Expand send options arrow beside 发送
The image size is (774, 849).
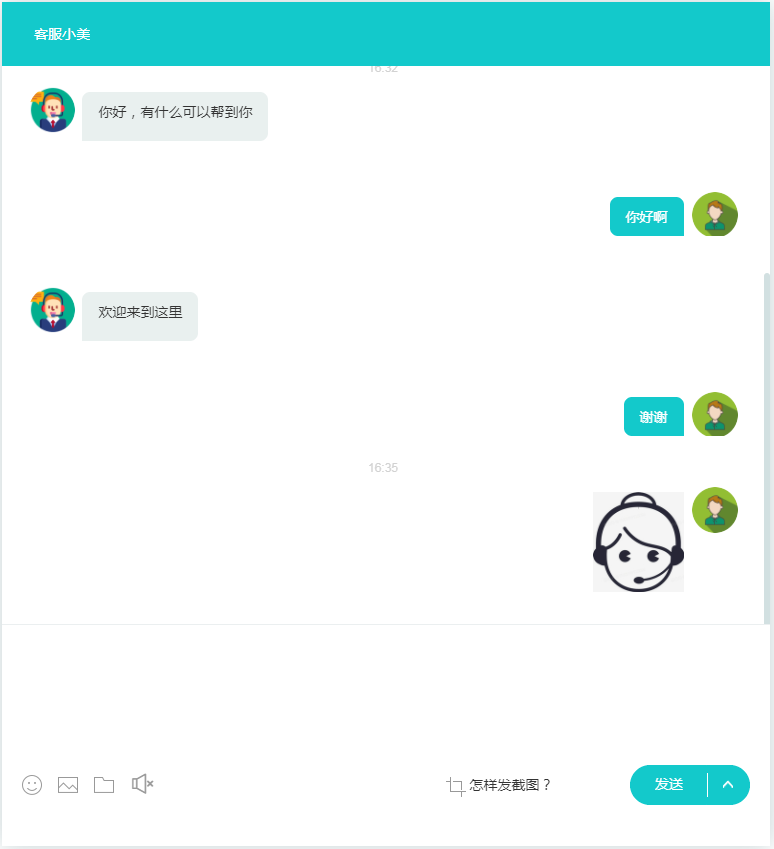coord(728,785)
